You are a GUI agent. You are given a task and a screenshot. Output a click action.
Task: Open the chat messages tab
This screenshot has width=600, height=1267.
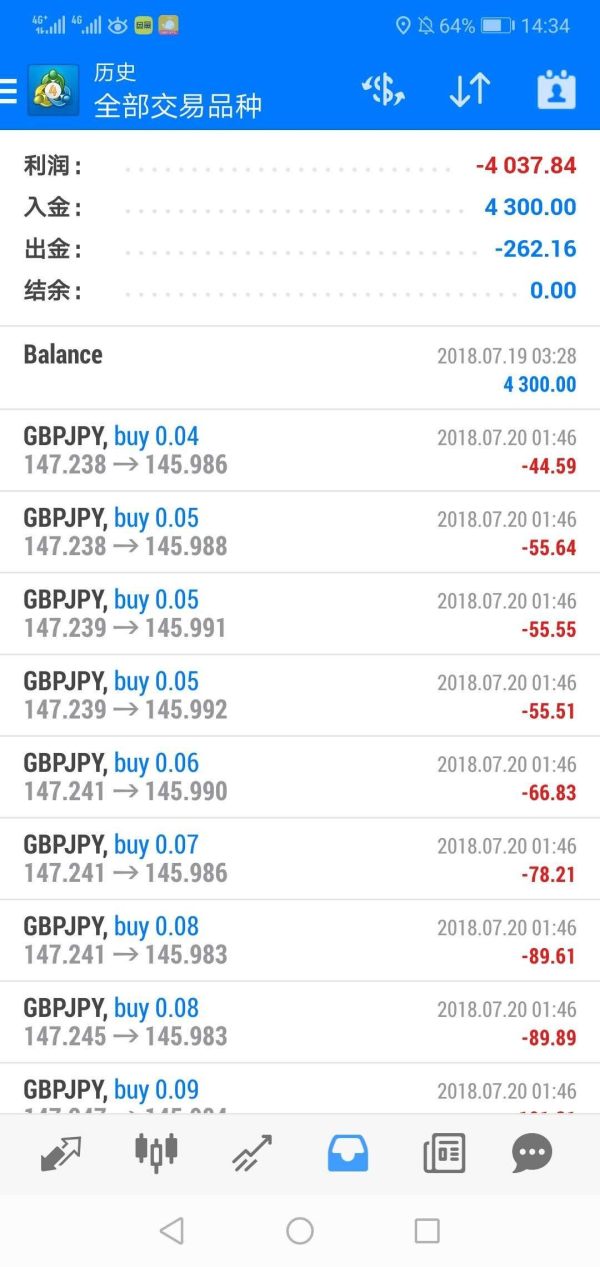point(531,1154)
